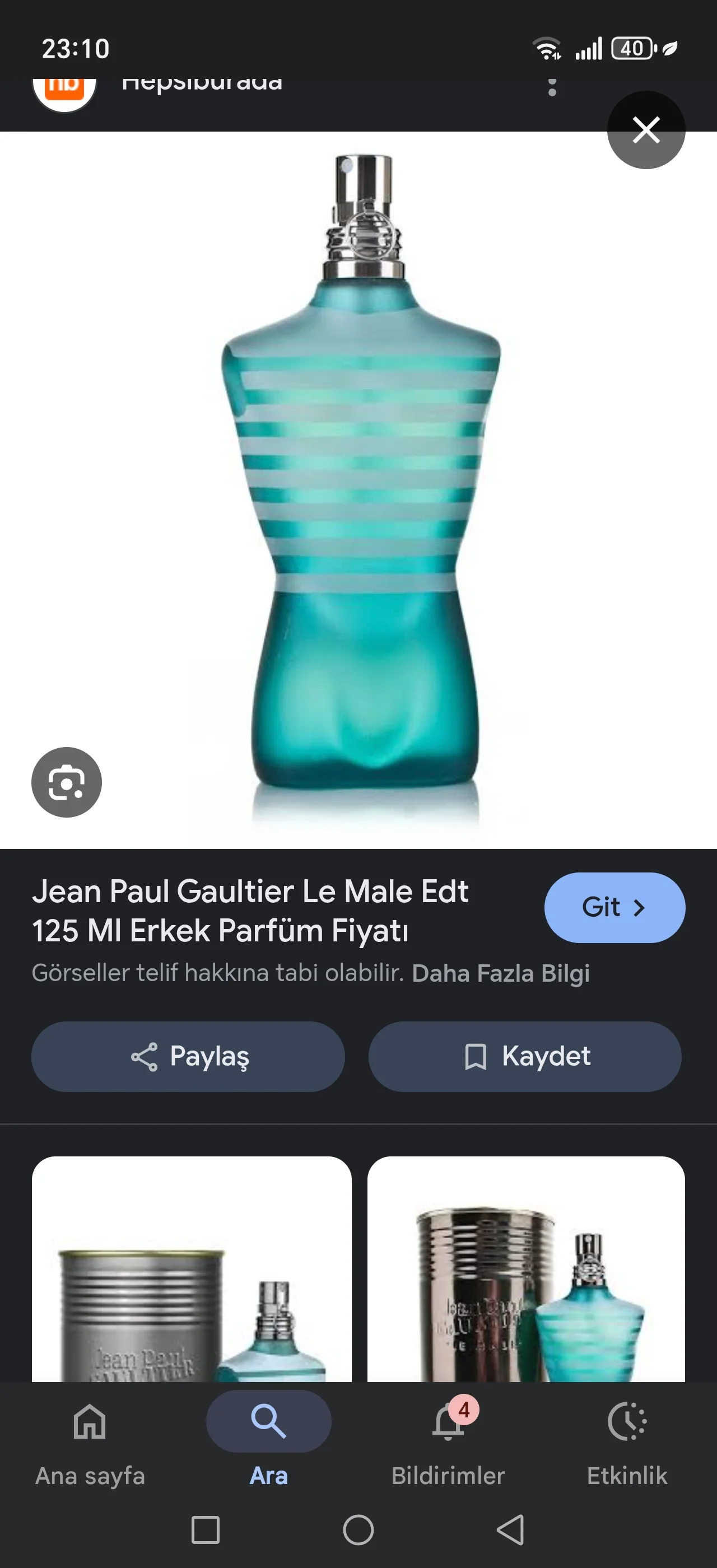This screenshot has height=1568, width=717.
Task: Tap the Git button to visit the site
Action: click(x=614, y=907)
